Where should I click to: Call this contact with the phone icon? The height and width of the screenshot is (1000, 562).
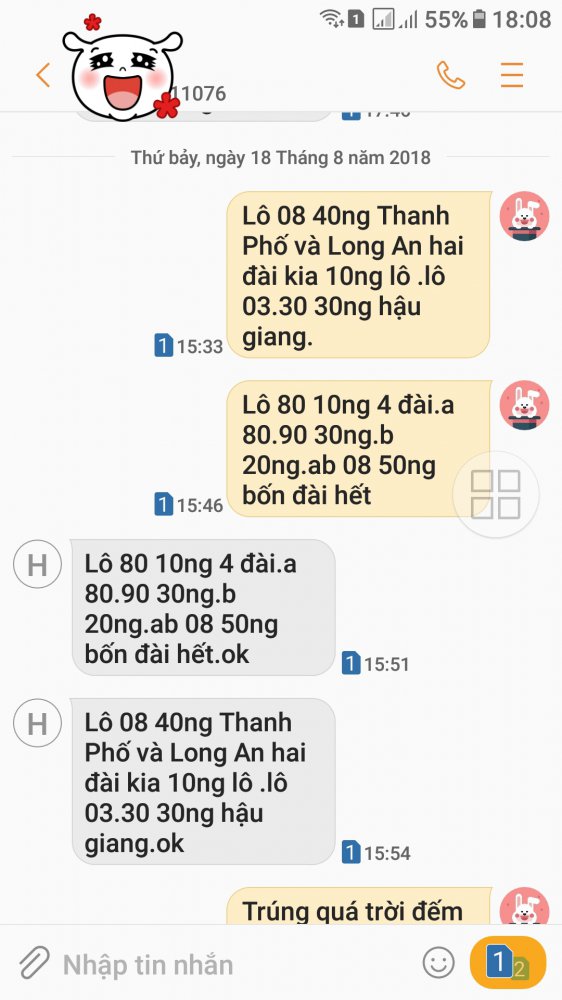point(450,75)
